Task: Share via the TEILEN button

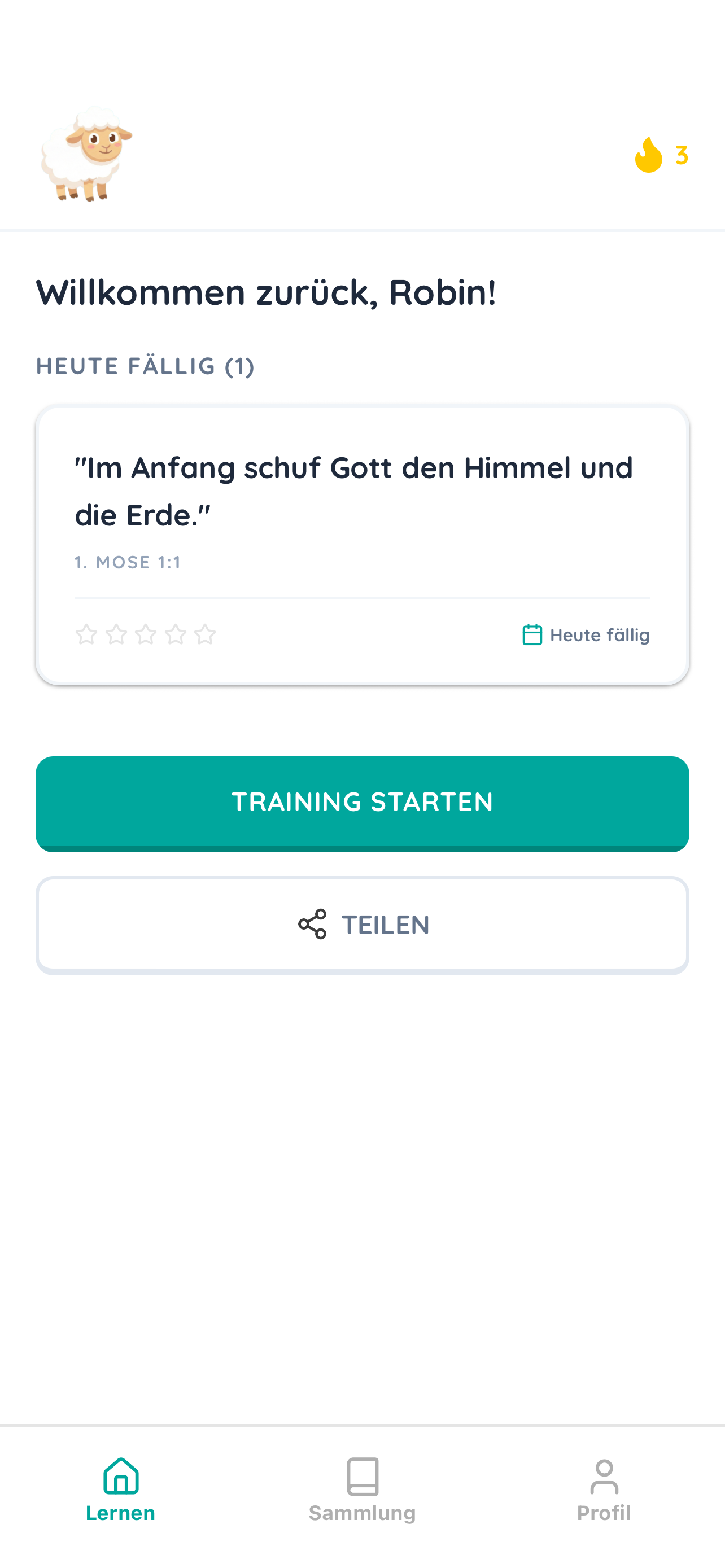Action: [x=362, y=925]
